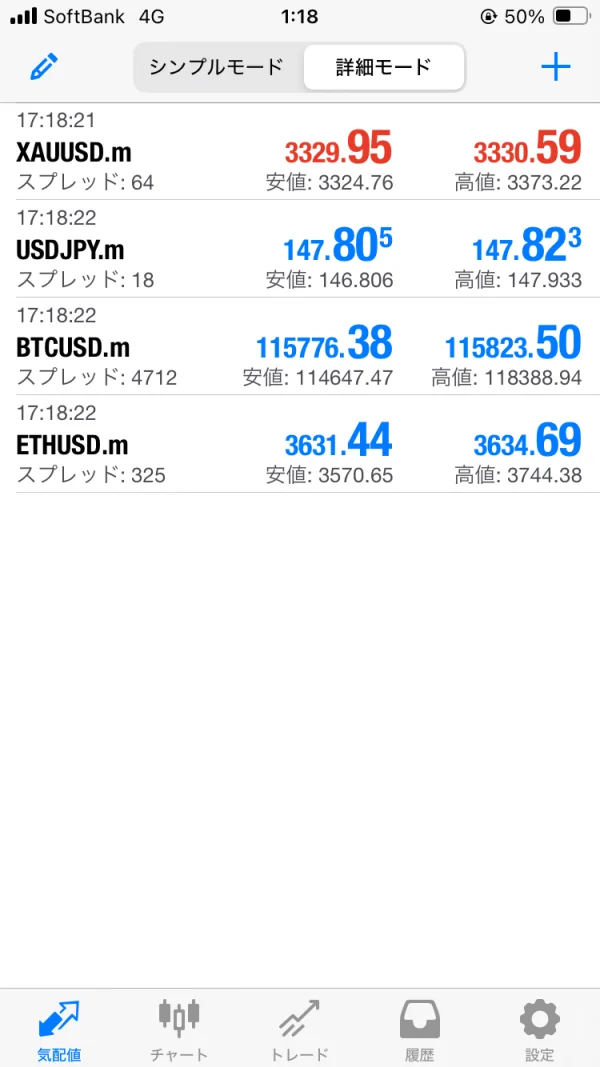Open the 設定 tab
The image size is (600, 1067).
pos(539,1029)
